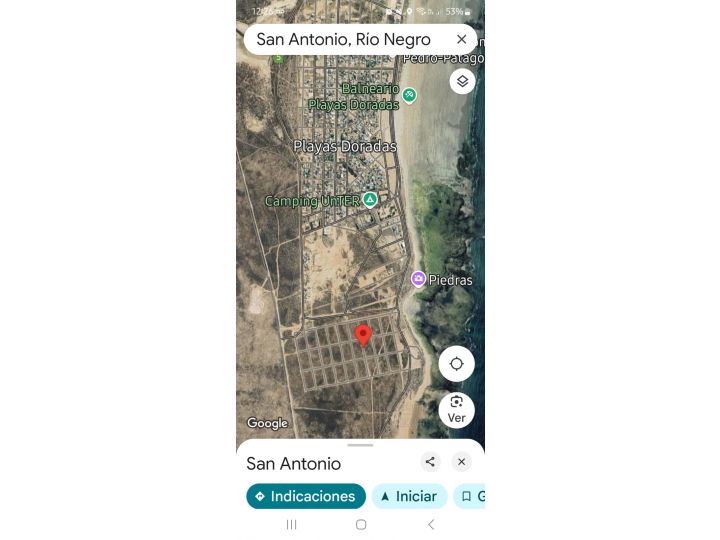Expand the place sheet handle
Image resolution: width=720 pixels, height=540 pixels.
tap(360, 445)
